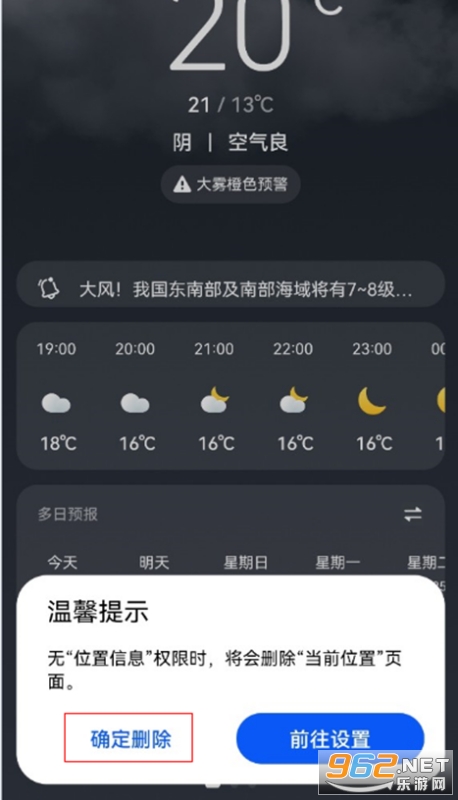Screen dimensions: 458x800
Task: Tap 前往设置 to open settings
Action: (x=330, y=738)
